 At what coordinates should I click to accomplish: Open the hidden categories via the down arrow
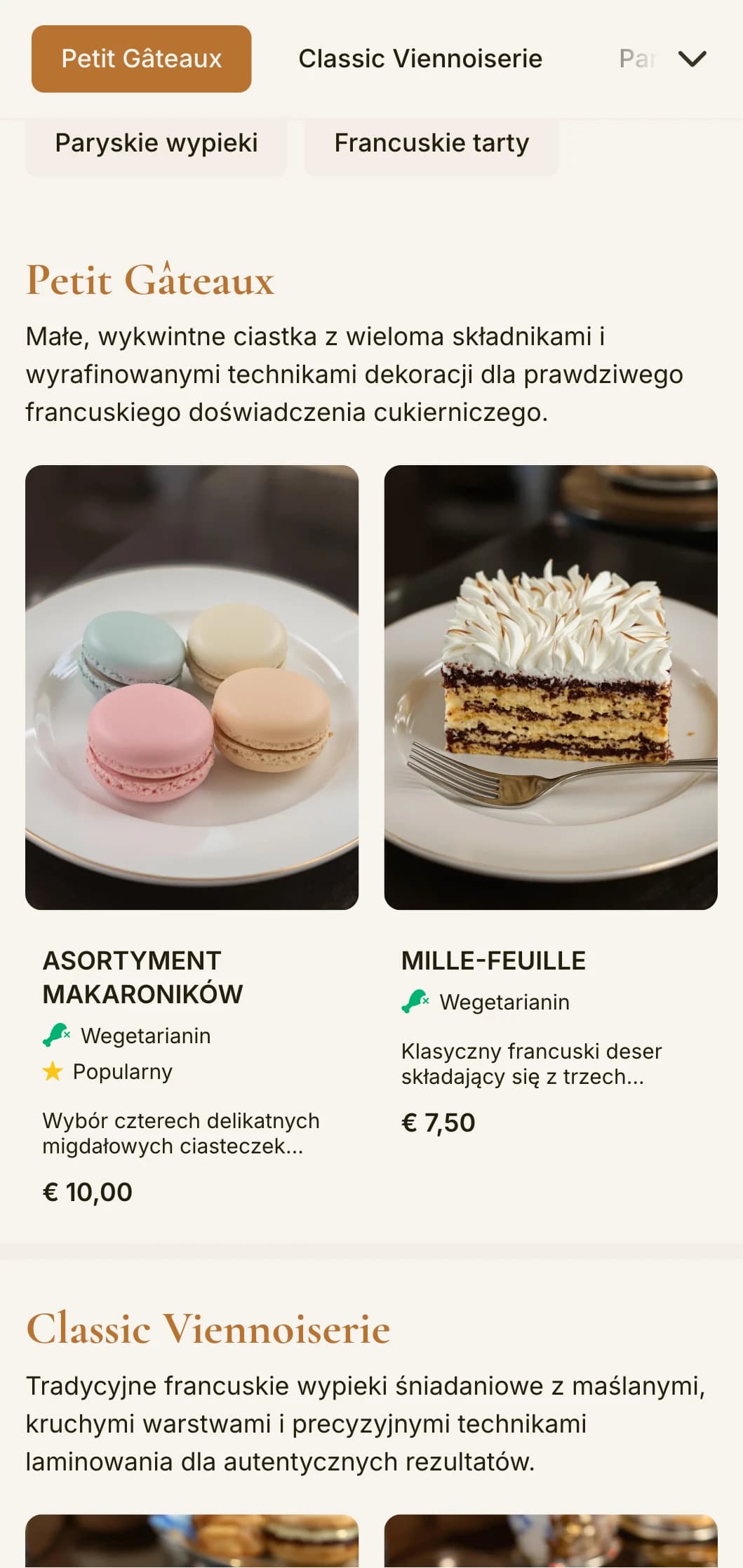pyautogui.click(x=693, y=59)
